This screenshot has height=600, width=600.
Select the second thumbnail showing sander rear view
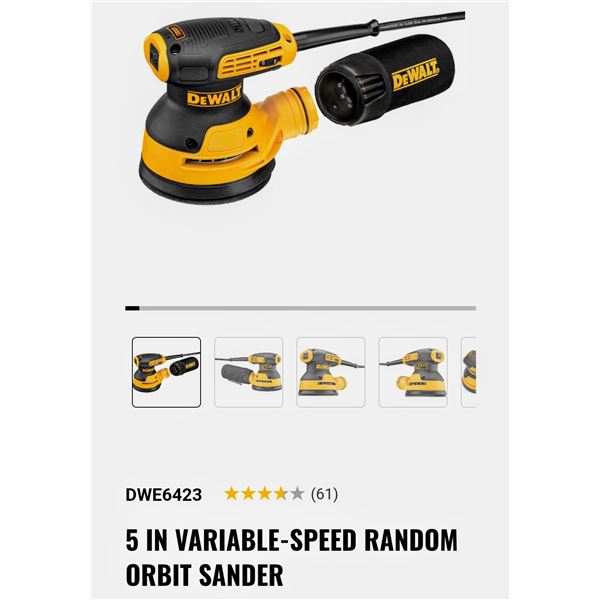pos(248,372)
